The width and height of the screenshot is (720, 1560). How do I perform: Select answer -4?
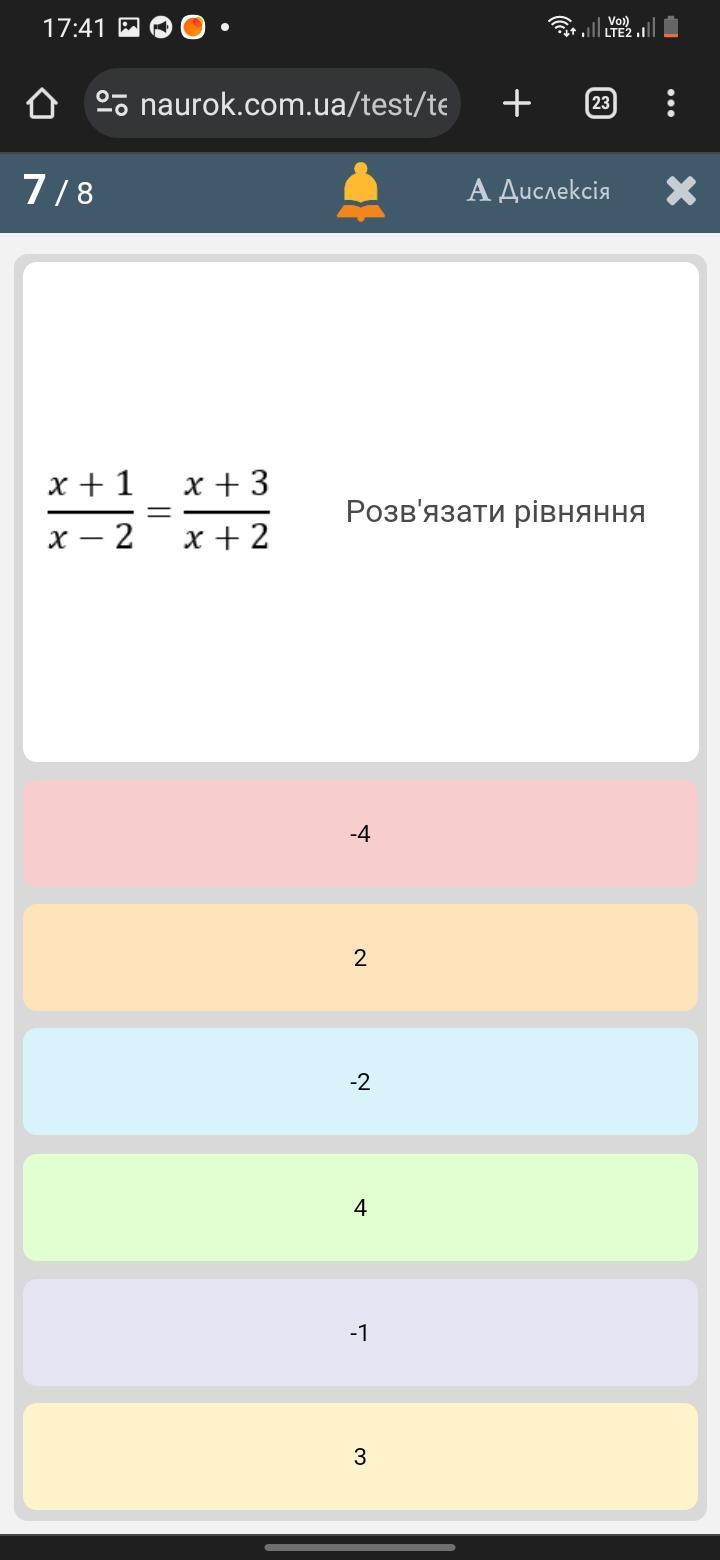(360, 833)
